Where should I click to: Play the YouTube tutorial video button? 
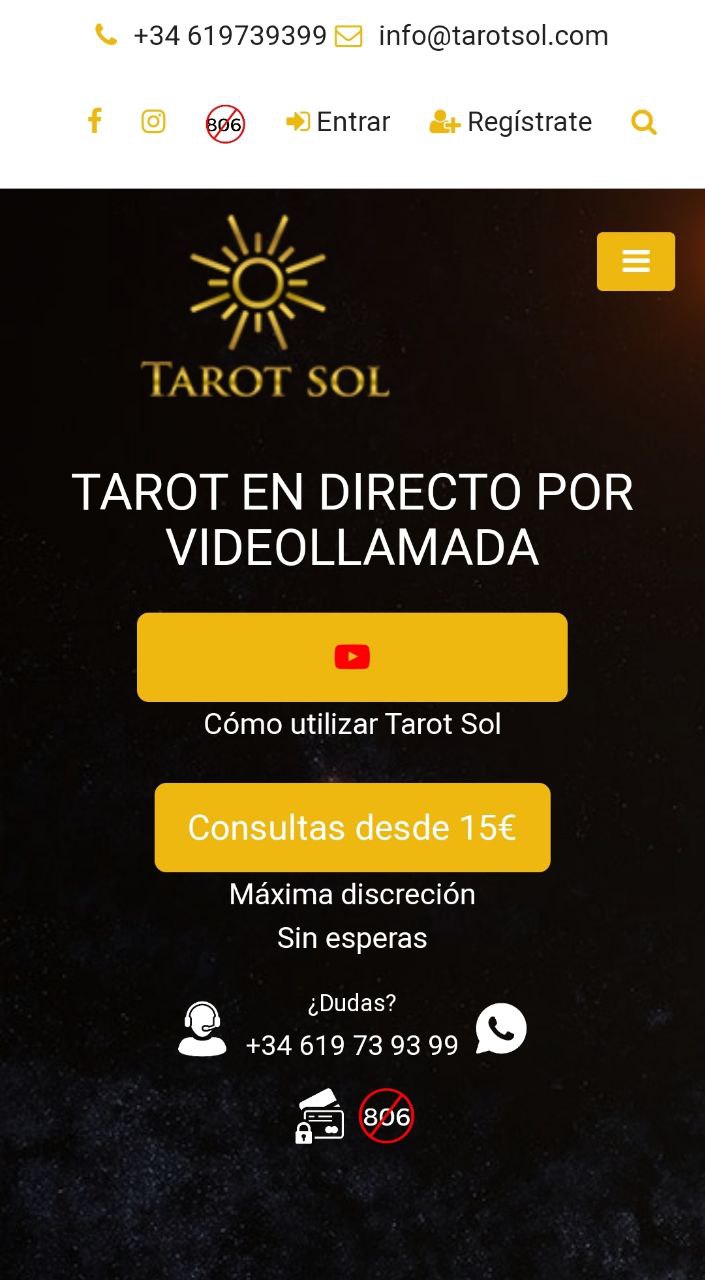[352, 657]
